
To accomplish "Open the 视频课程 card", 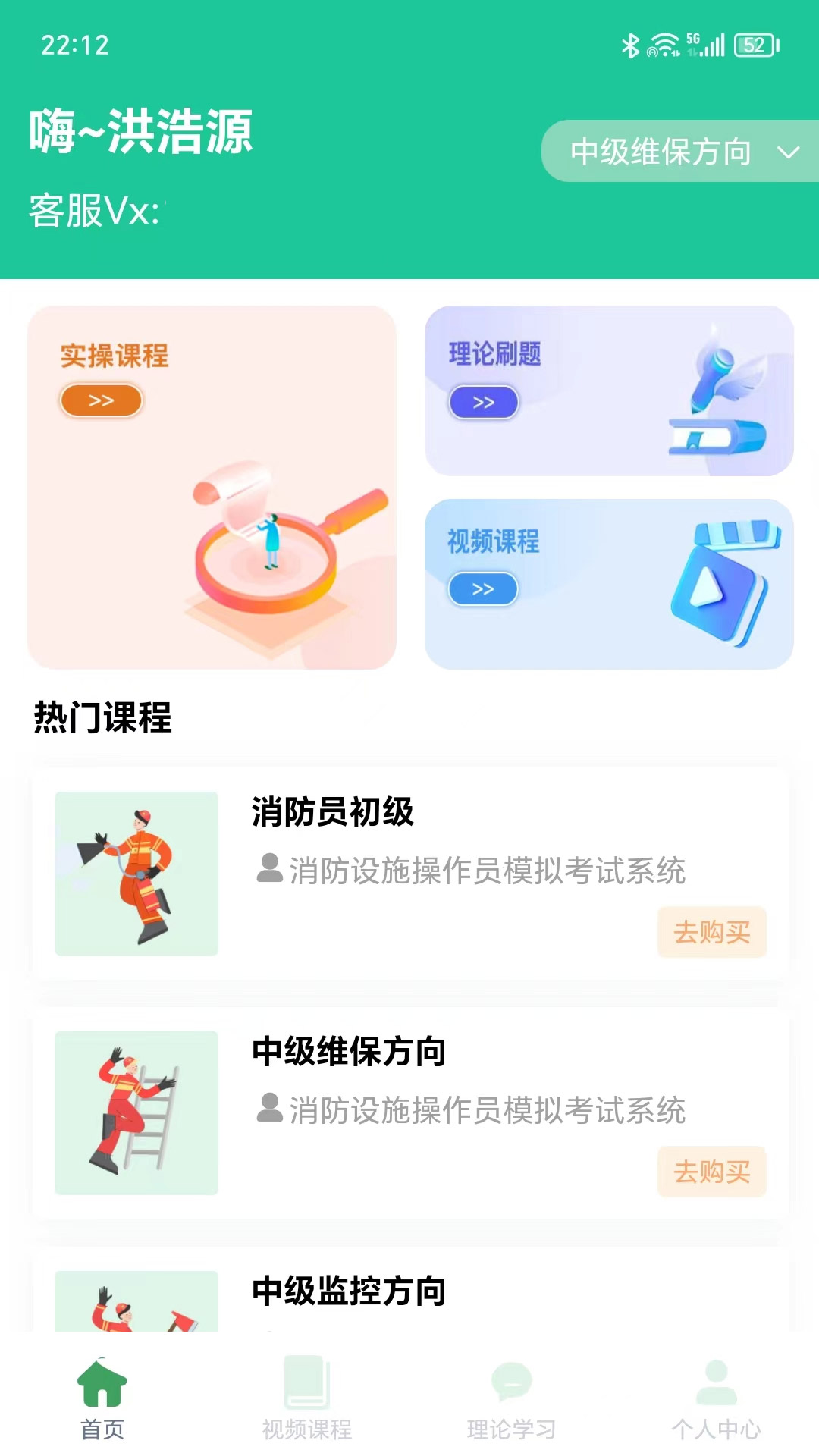I will (608, 584).
